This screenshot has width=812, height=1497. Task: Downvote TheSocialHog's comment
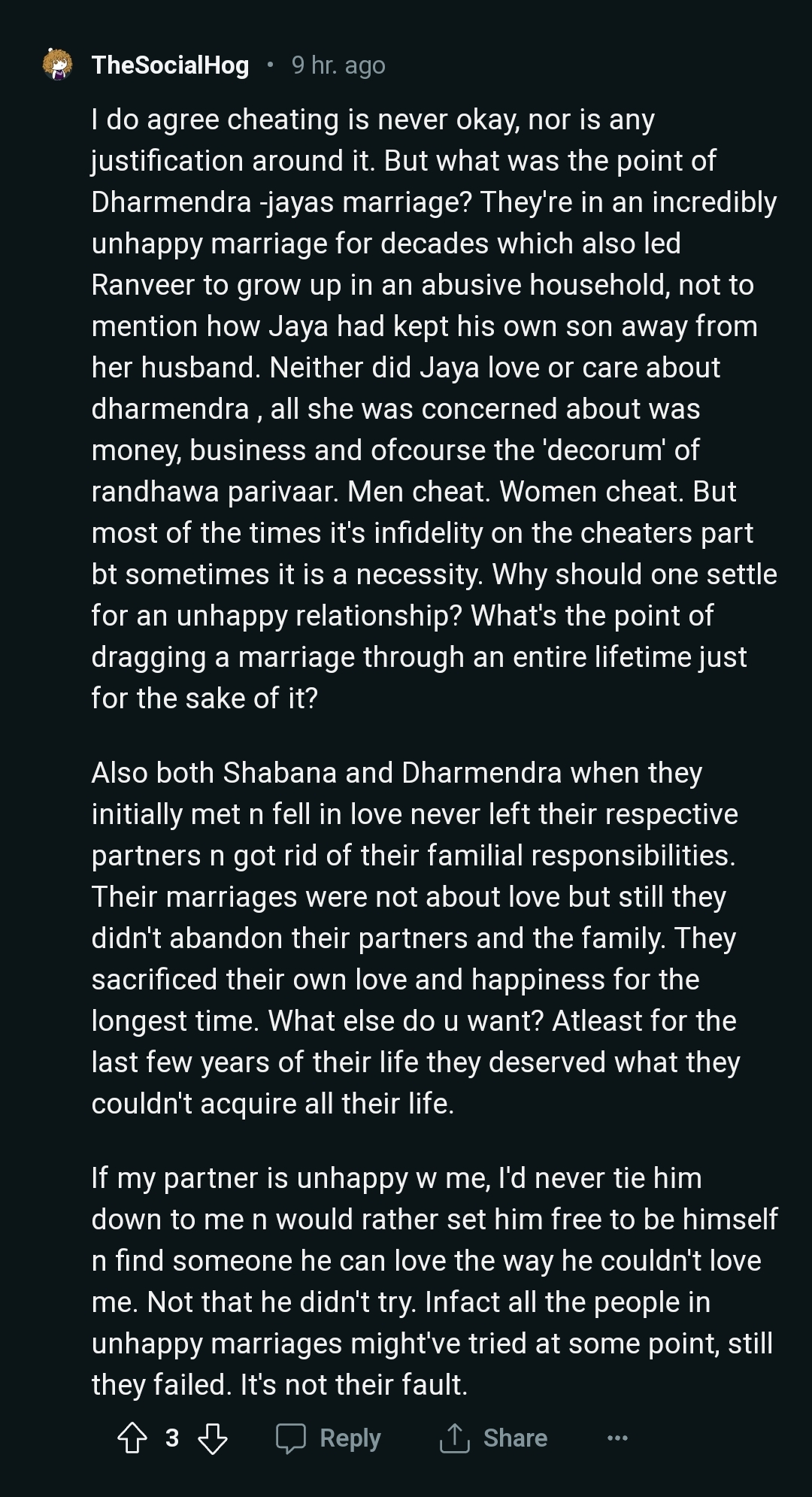pos(212,1438)
